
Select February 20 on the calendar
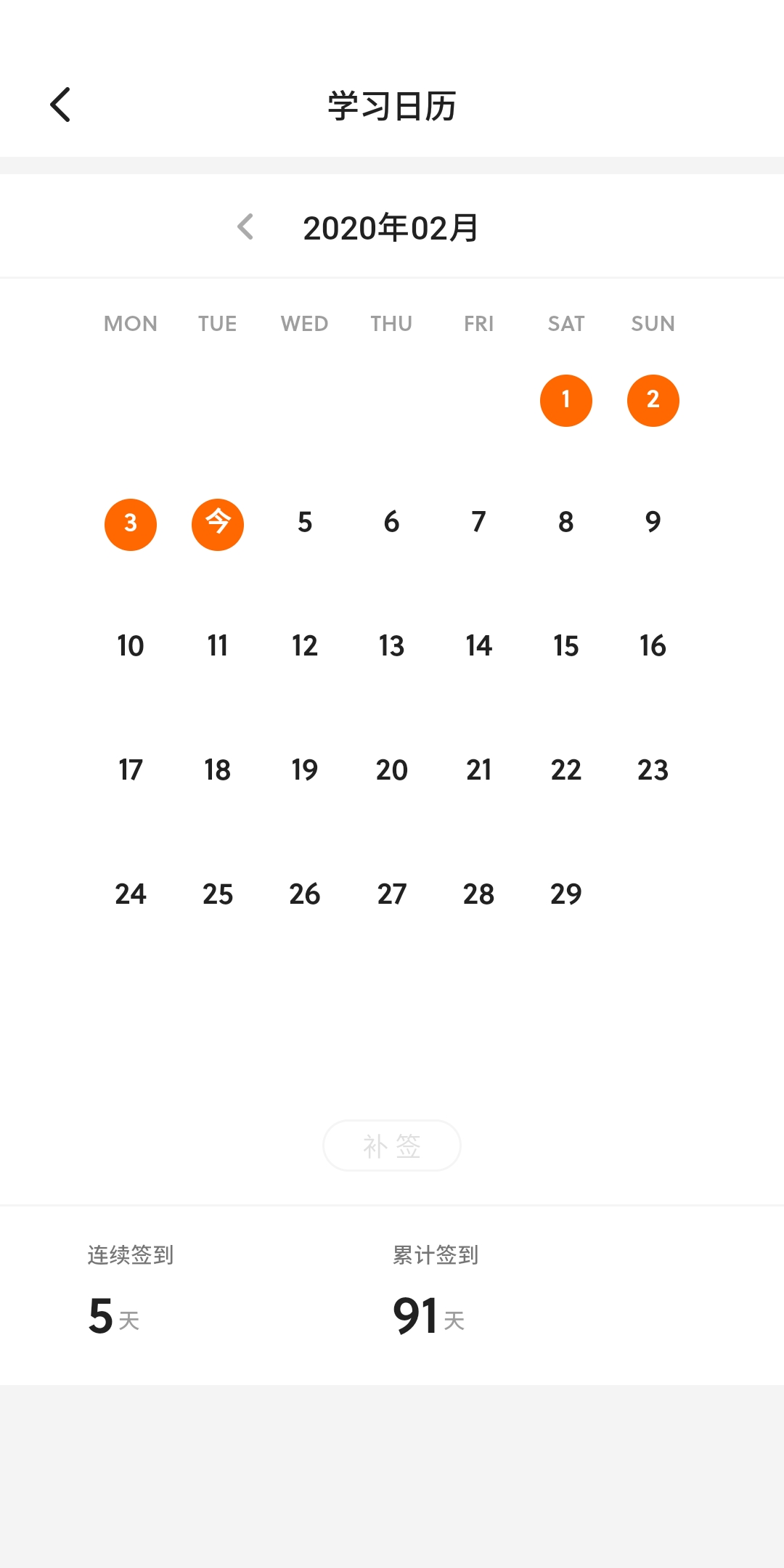click(392, 770)
